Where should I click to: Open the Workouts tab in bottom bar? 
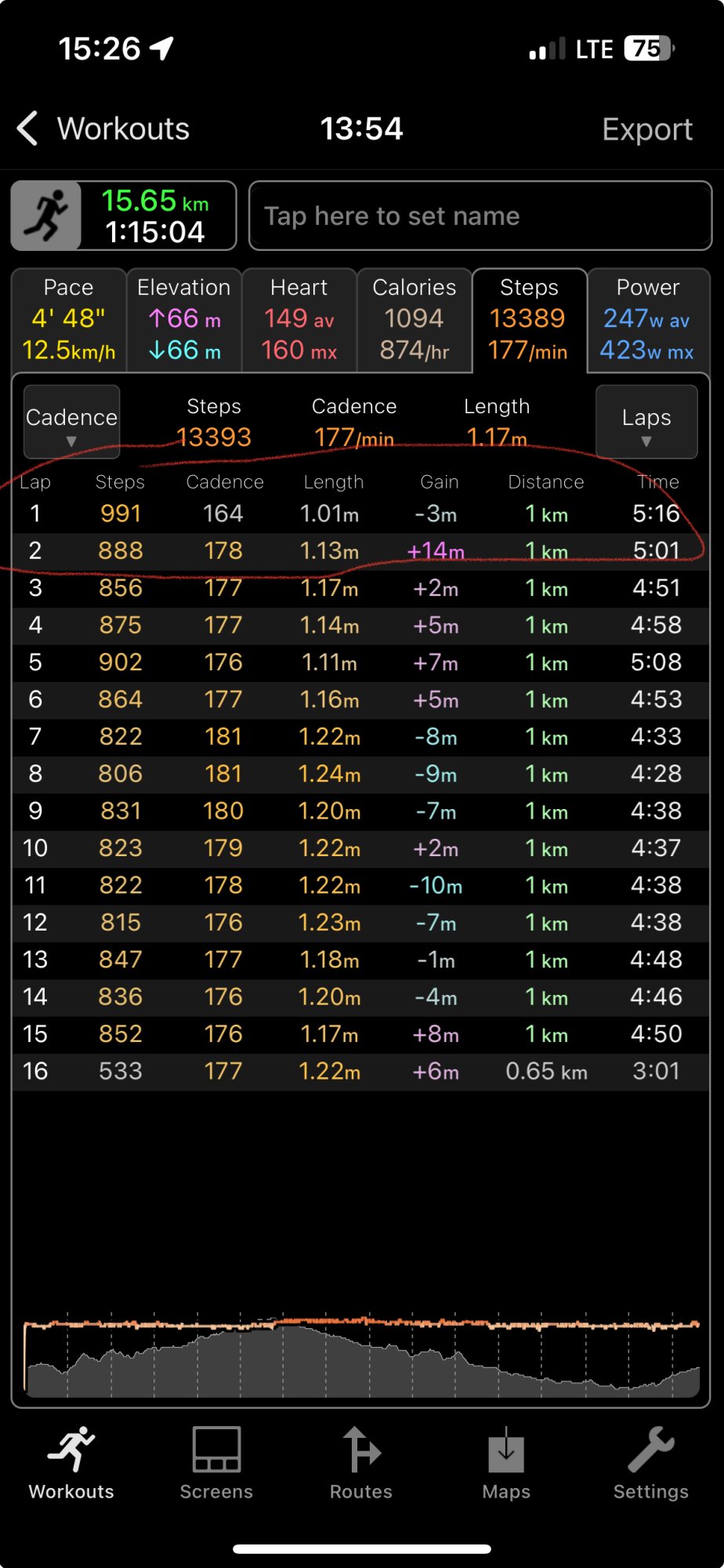[71, 1463]
